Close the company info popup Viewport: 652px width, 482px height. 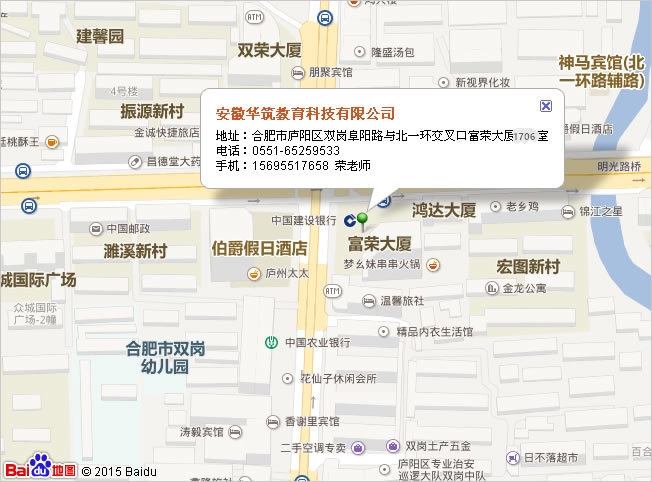[545, 105]
